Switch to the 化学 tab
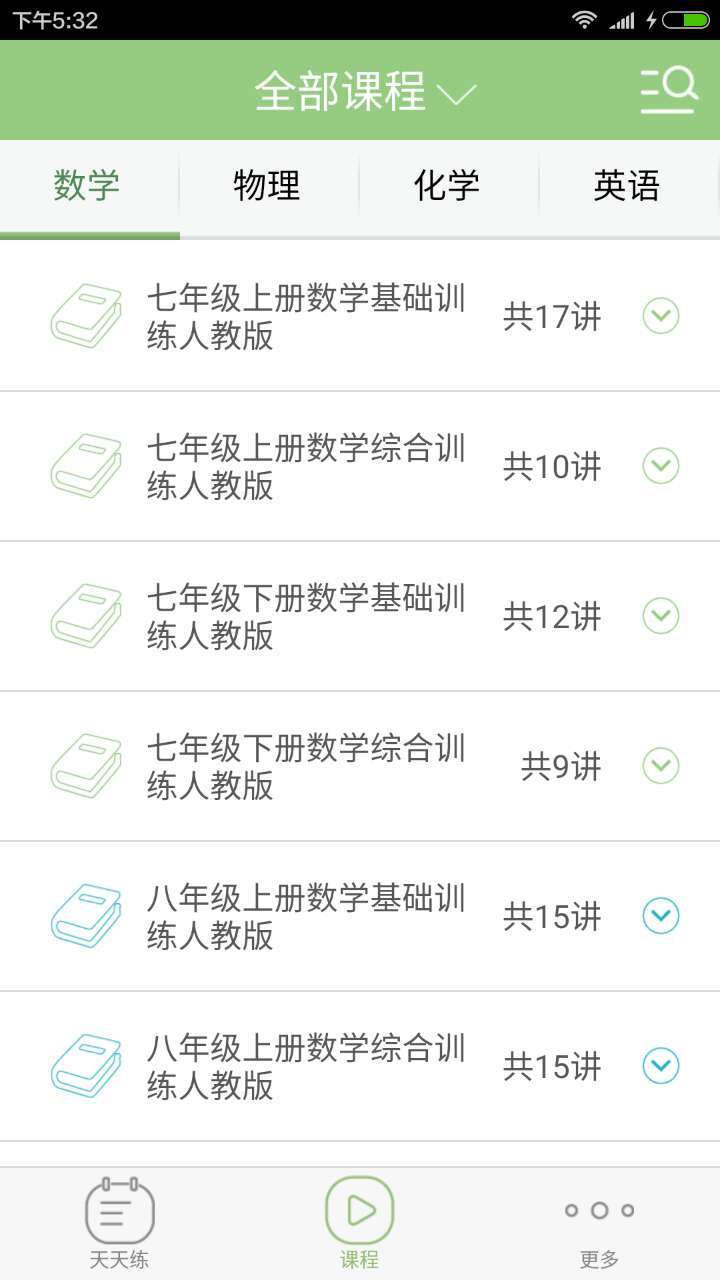 447,187
